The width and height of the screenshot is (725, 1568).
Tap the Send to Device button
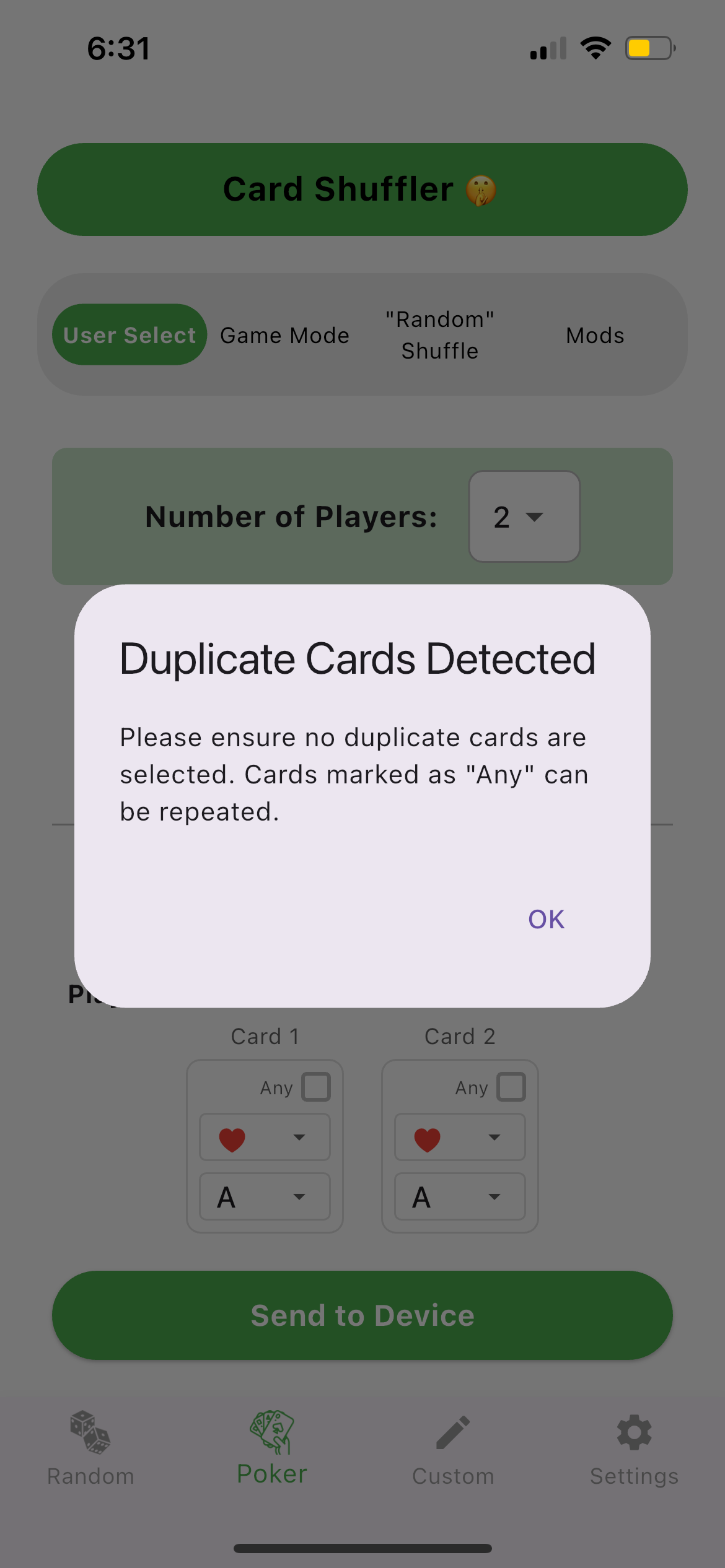(362, 1315)
